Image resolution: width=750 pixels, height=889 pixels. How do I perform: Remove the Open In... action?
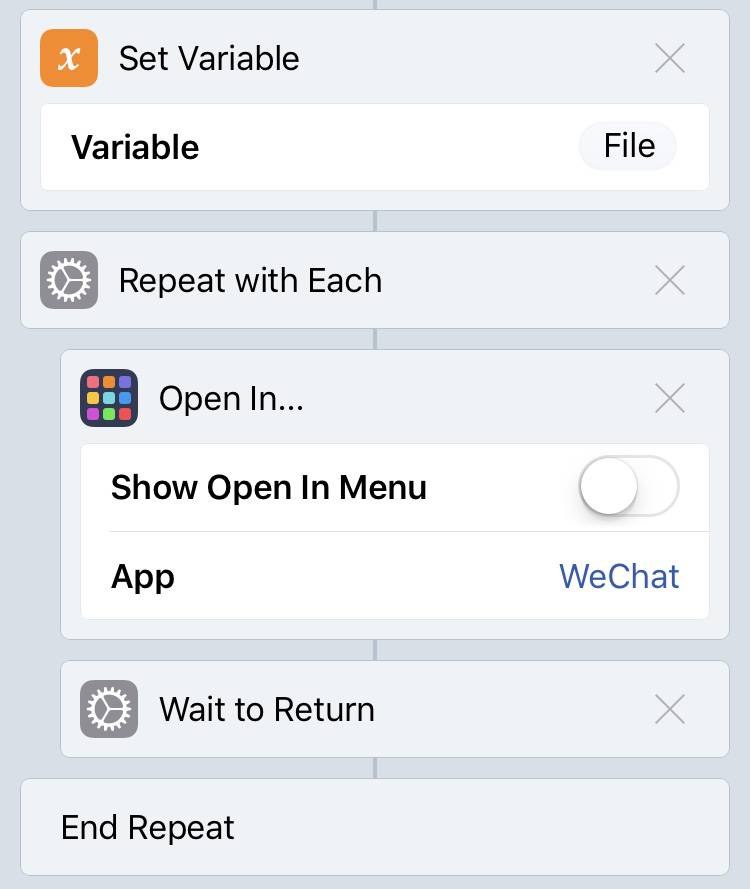tap(669, 399)
